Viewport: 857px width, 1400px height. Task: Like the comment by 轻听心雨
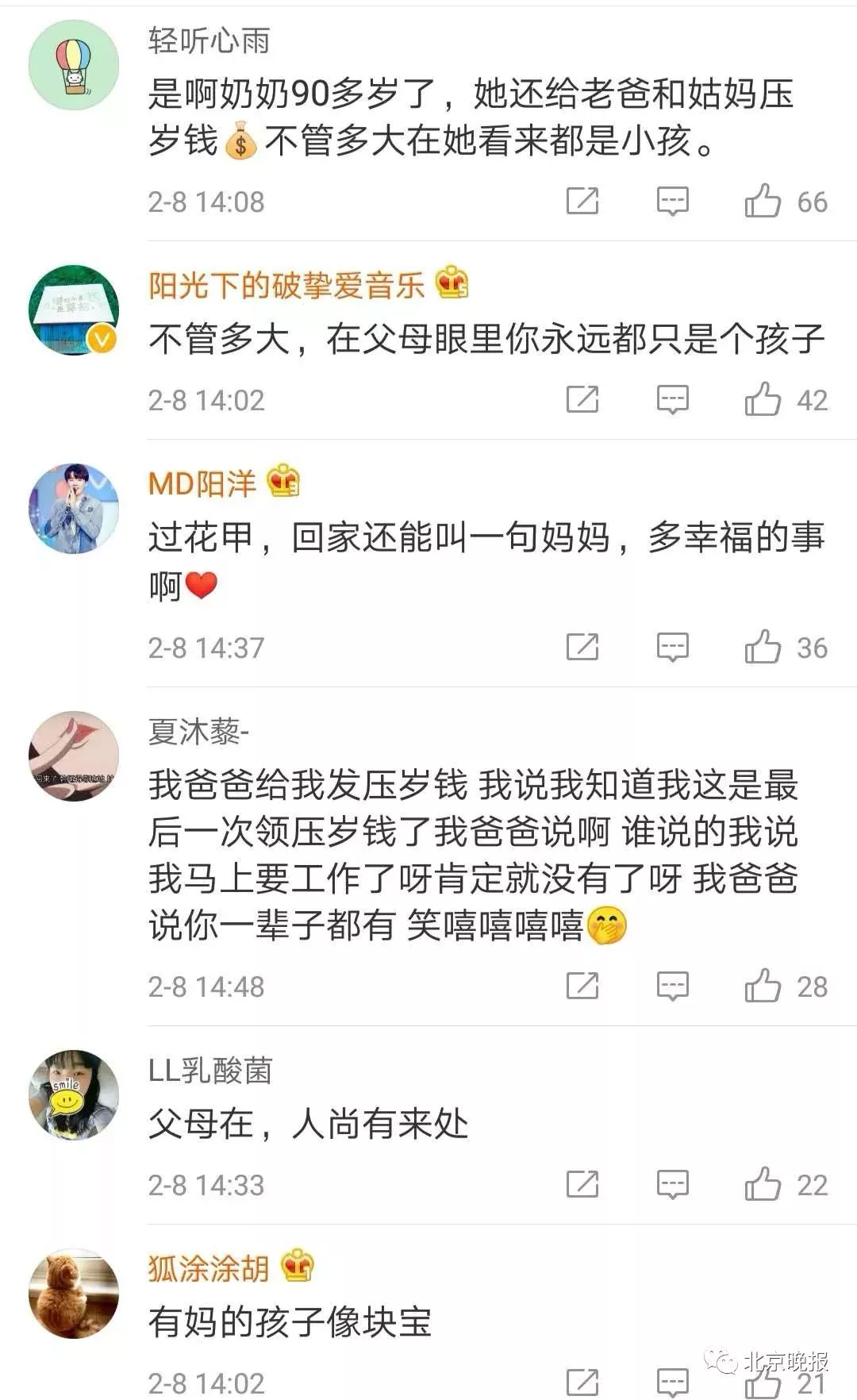[x=764, y=203]
